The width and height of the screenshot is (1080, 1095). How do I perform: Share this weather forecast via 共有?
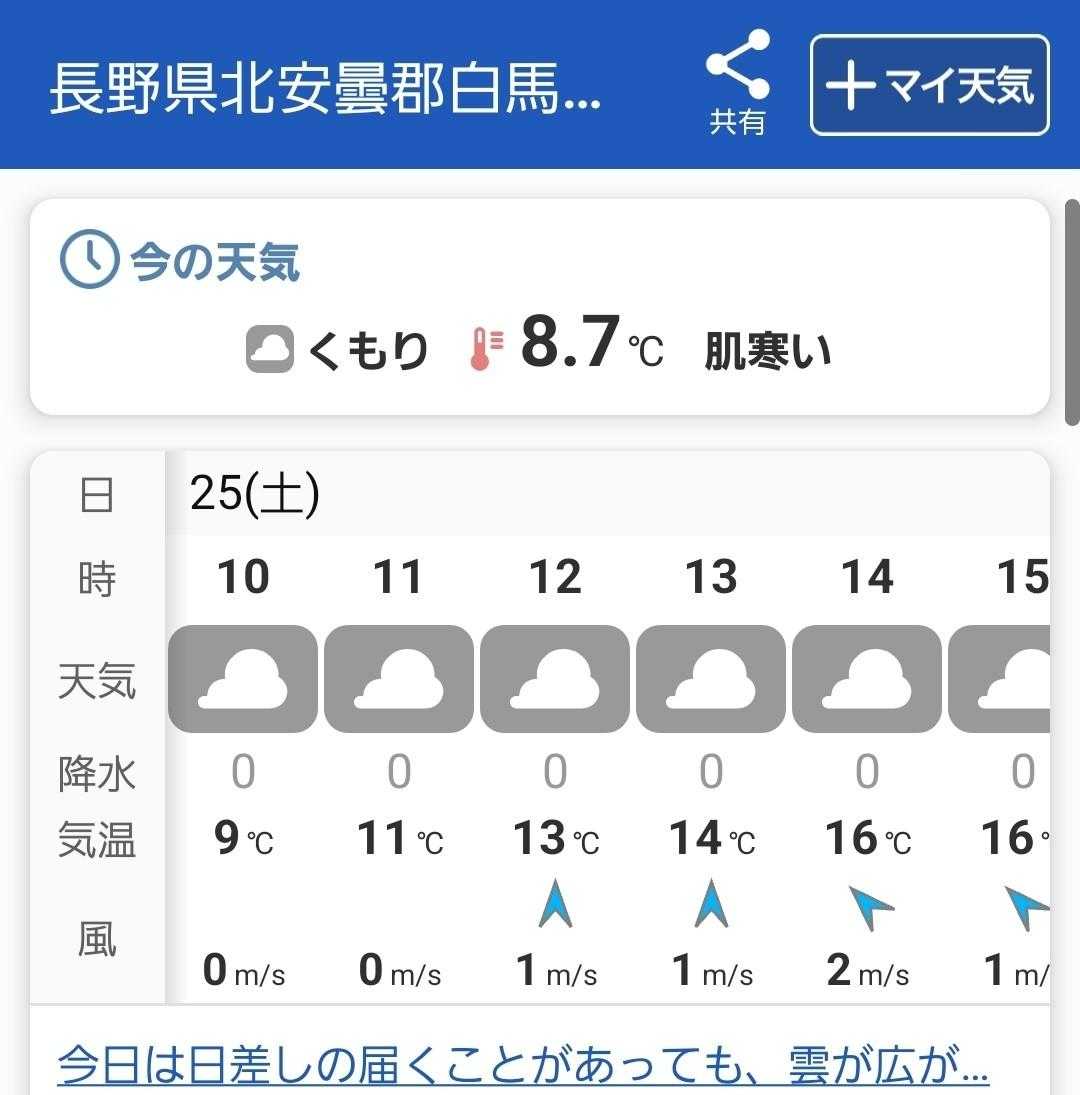(x=738, y=82)
